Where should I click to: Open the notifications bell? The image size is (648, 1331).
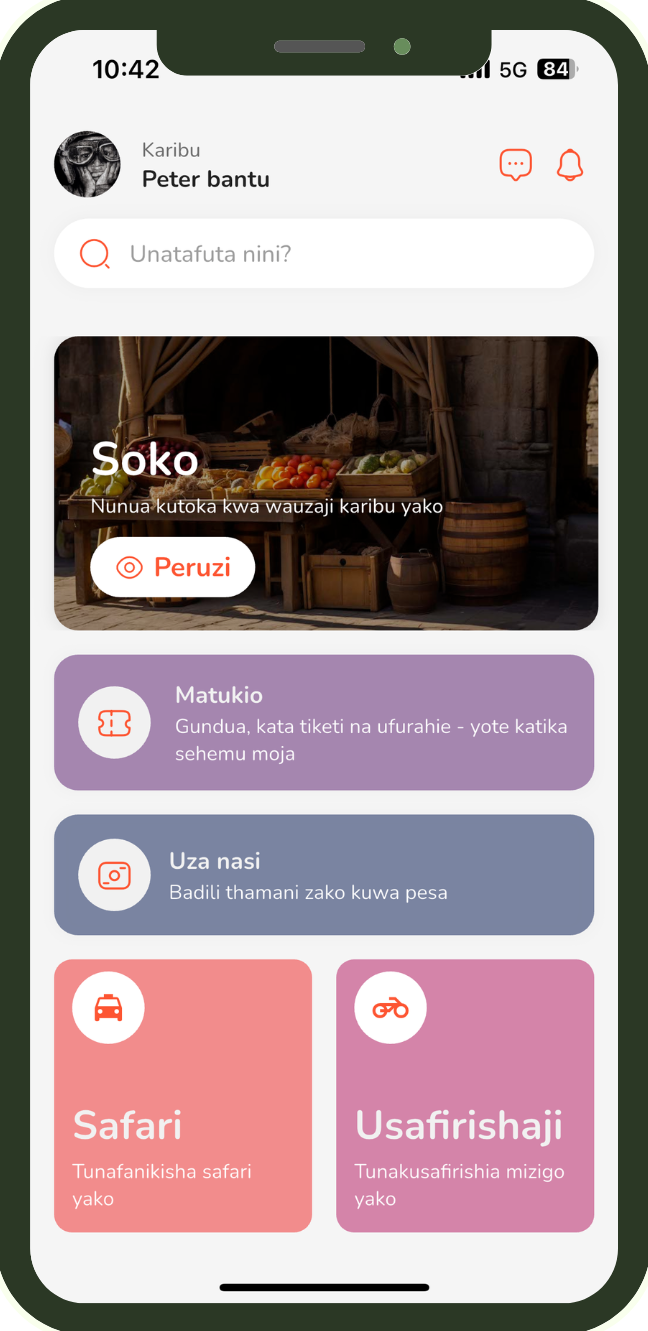(570, 165)
